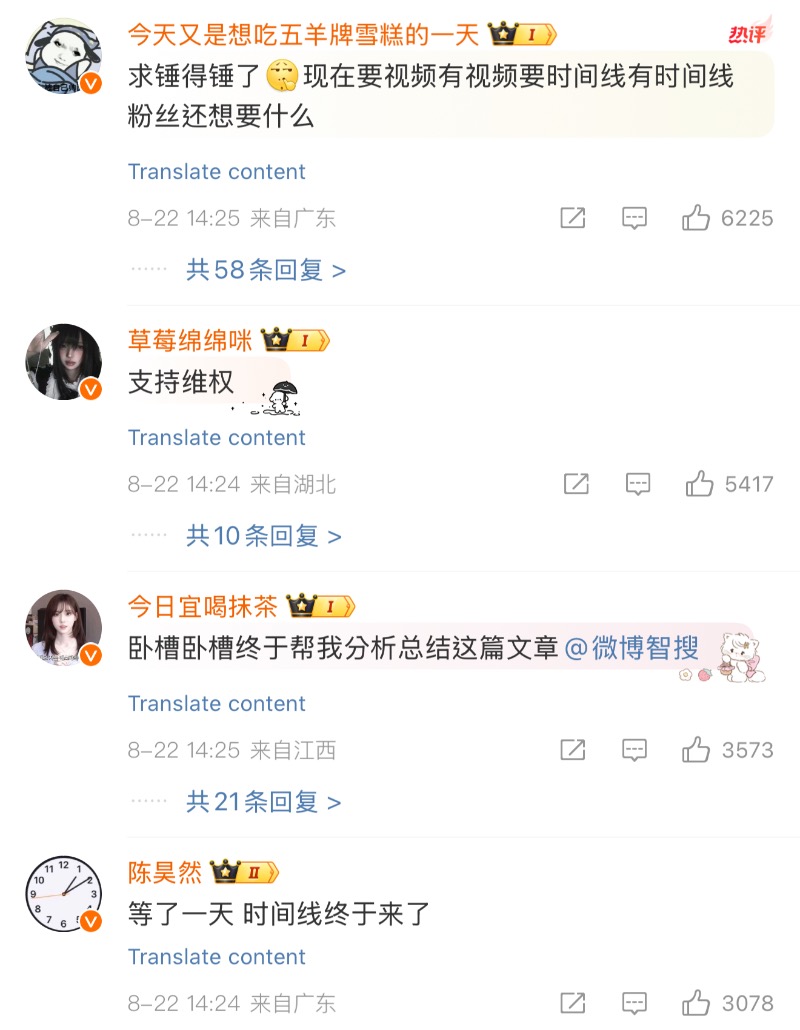Expand the 共58条回复 replies
Screen dimensions: 800x1030
point(266,270)
